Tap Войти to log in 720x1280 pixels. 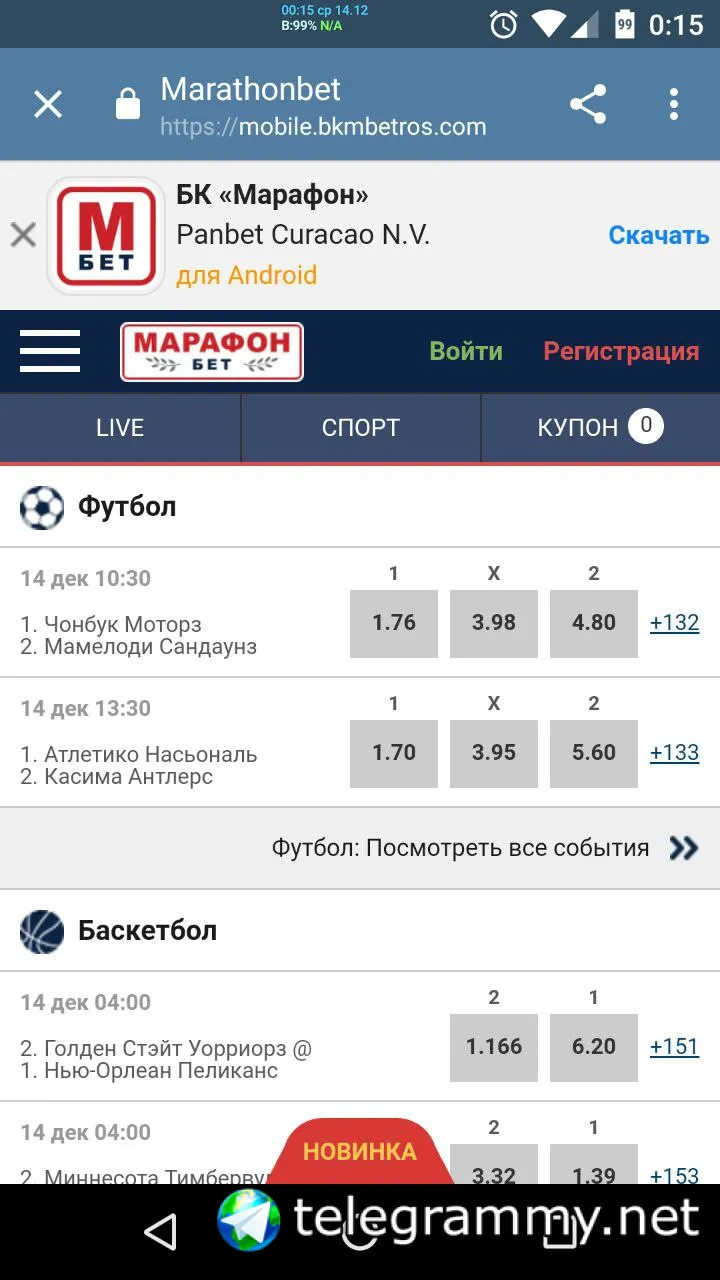click(x=466, y=351)
